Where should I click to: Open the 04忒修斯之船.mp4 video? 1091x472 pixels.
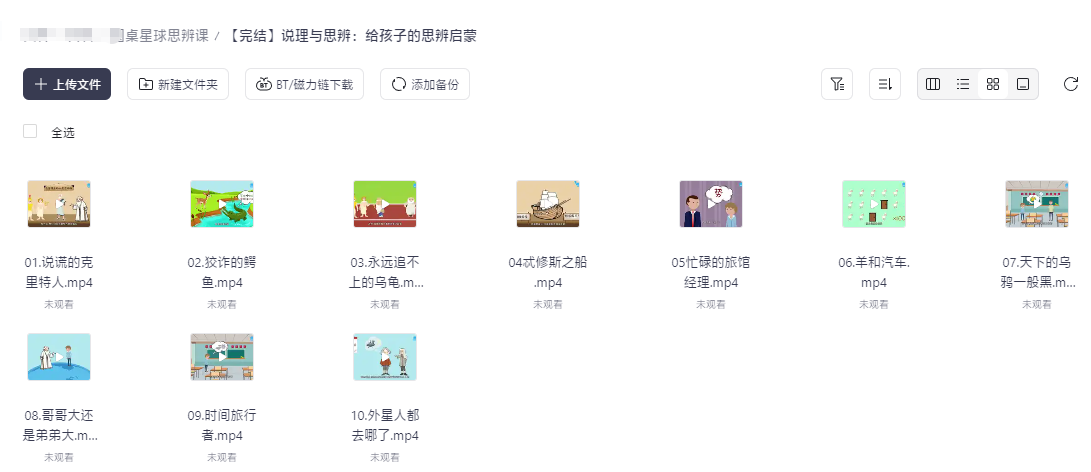click(x=548, y=204)
